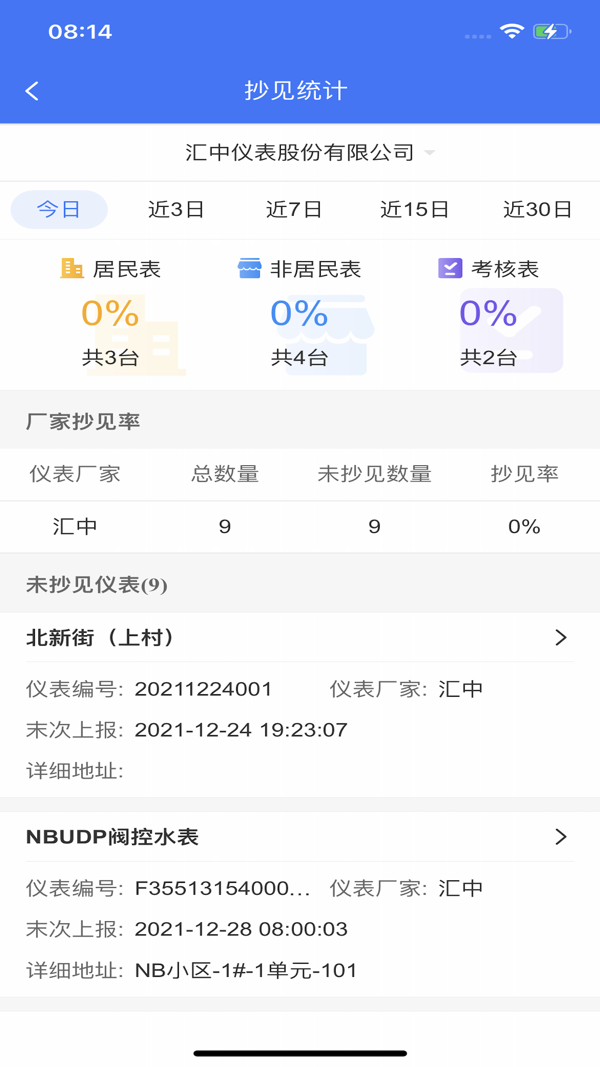This screenshot has height=1067, width=600.
Task: Open the 居民表 statistics card
Action: point(111,314)
